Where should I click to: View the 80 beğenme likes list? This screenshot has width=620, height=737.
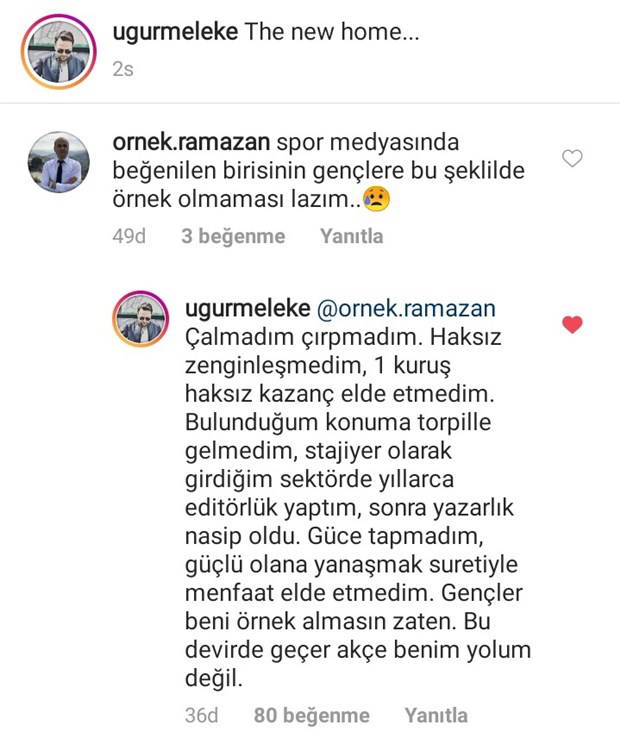pyautogui.click(x=311, y=716)
